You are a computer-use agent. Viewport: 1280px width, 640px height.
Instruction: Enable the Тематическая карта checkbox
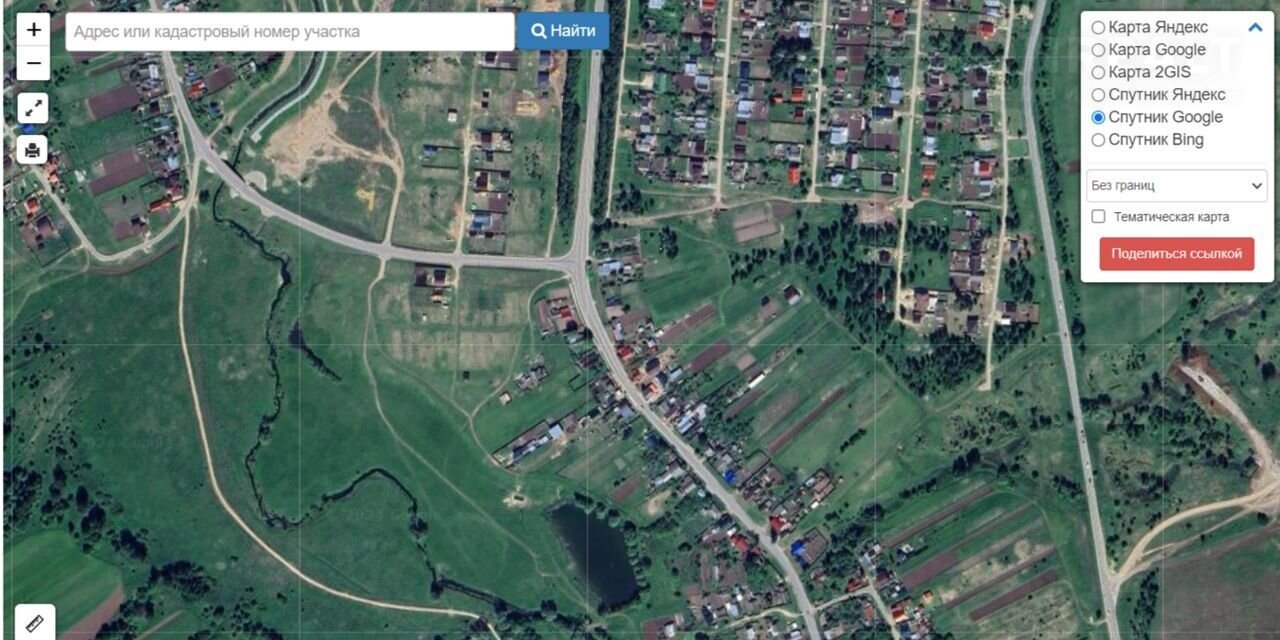1099,217
